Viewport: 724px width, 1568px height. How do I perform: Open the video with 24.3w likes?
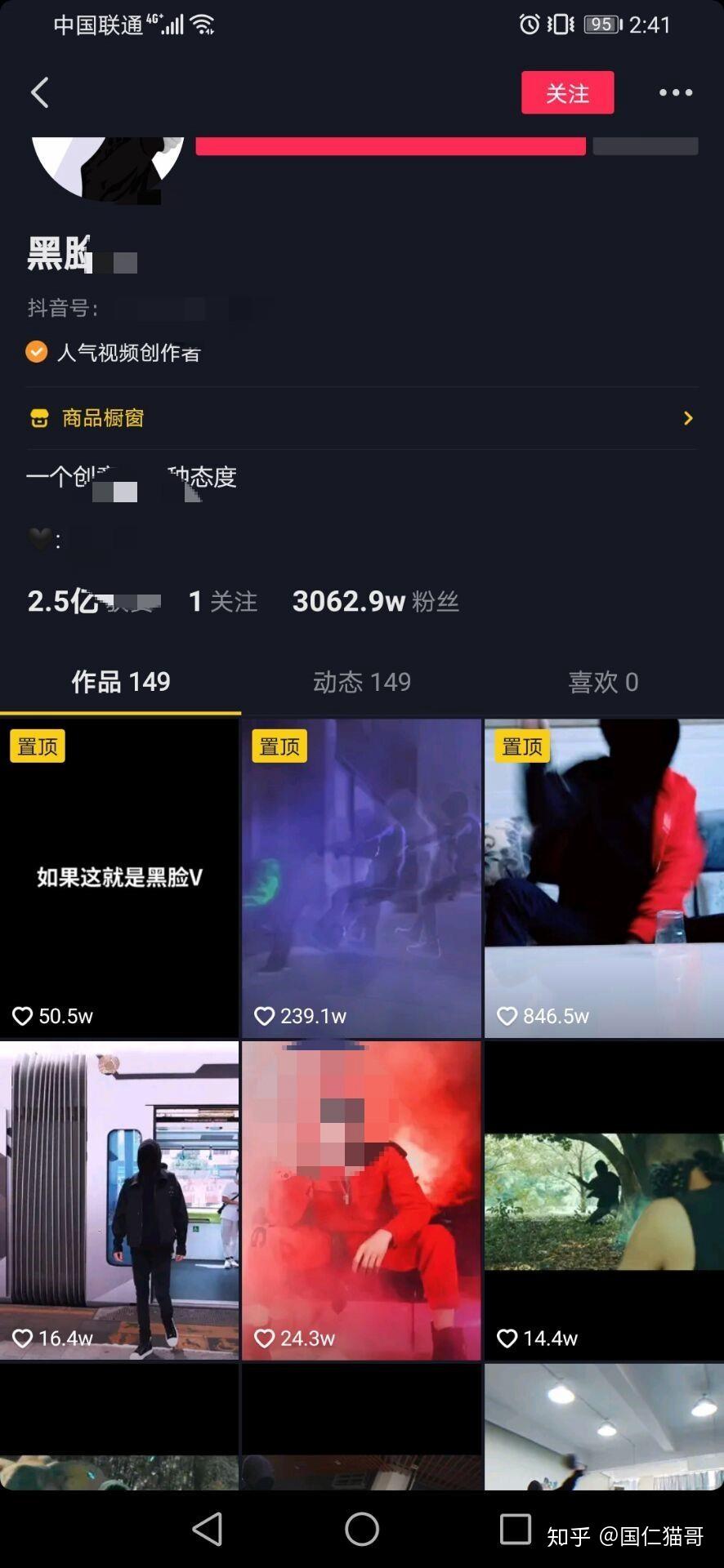click(361, 1200)
